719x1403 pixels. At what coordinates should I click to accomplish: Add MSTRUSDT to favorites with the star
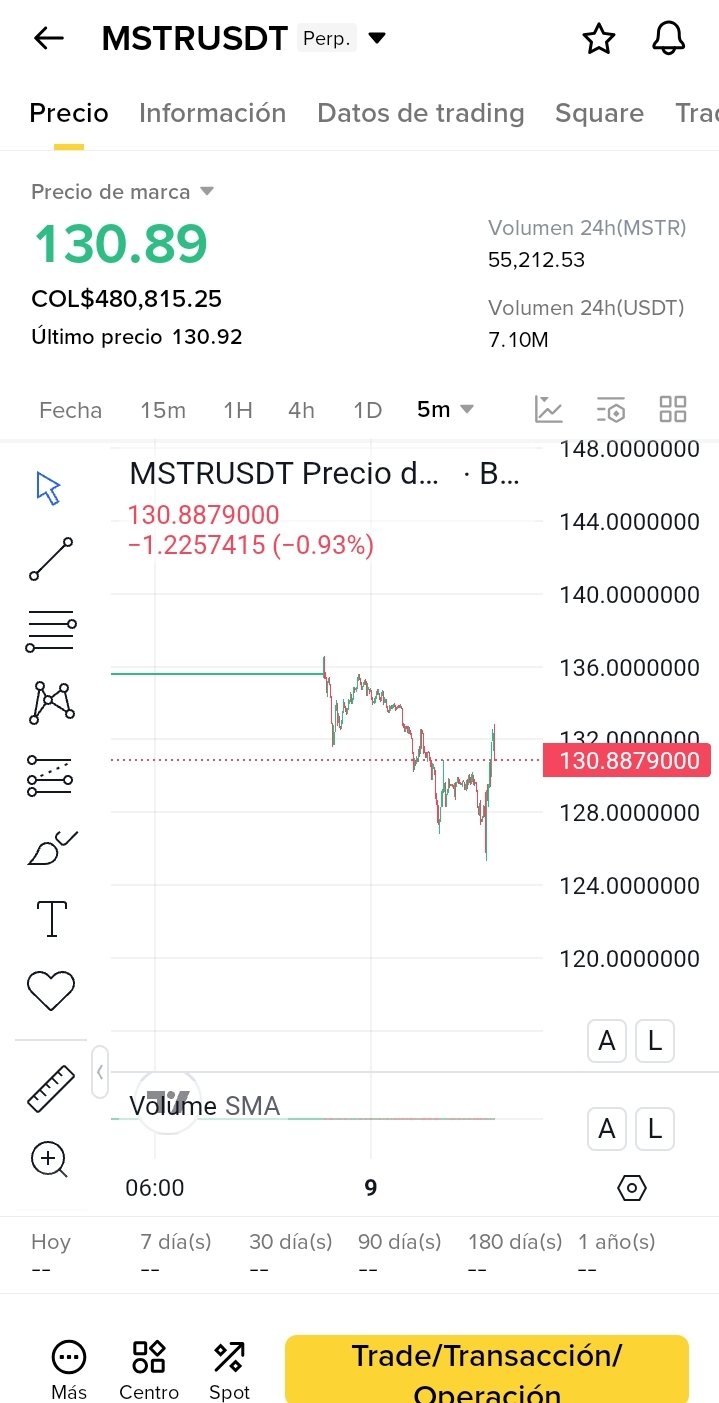598,39
